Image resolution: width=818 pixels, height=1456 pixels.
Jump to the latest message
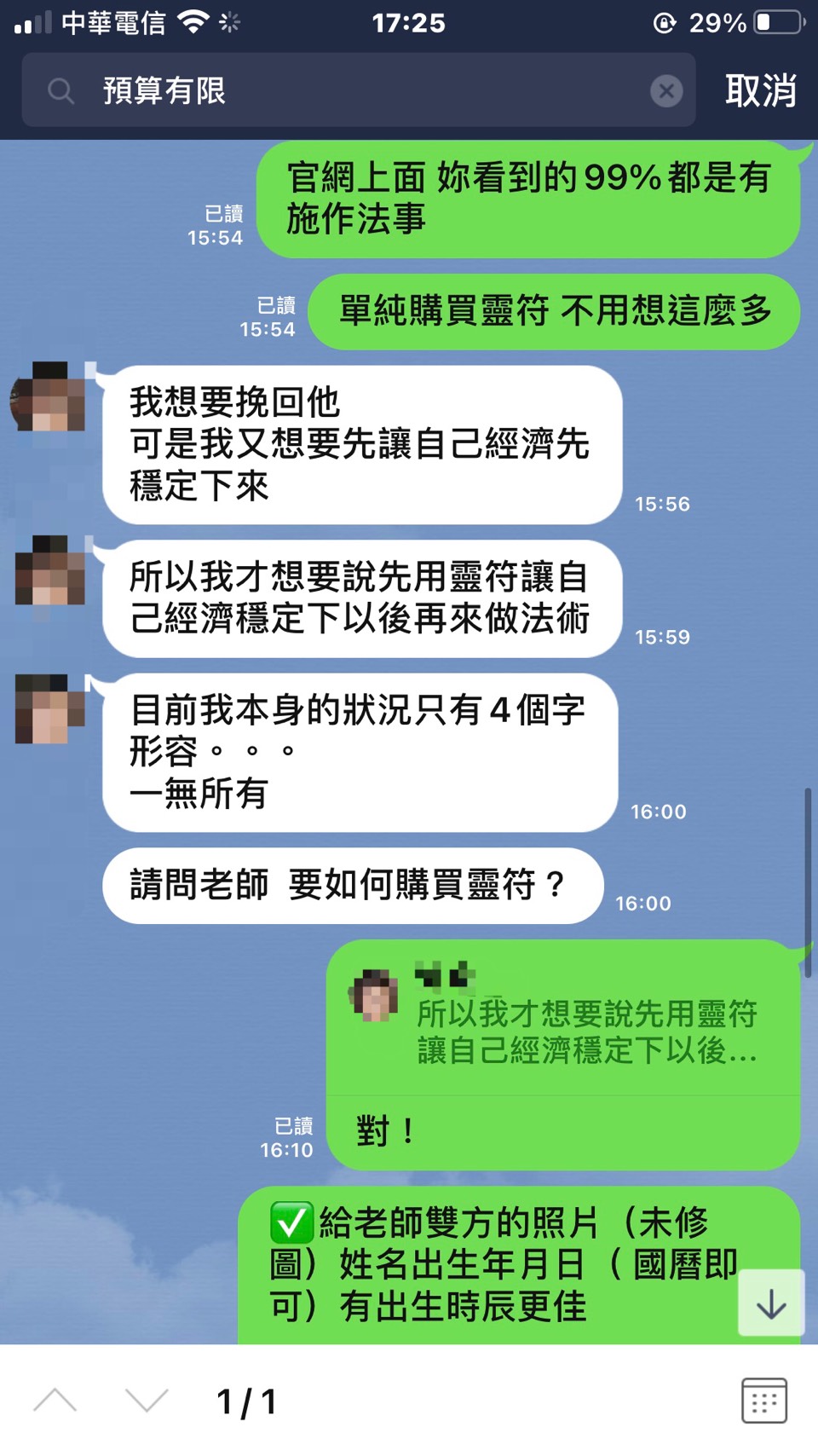(771, 1303)
